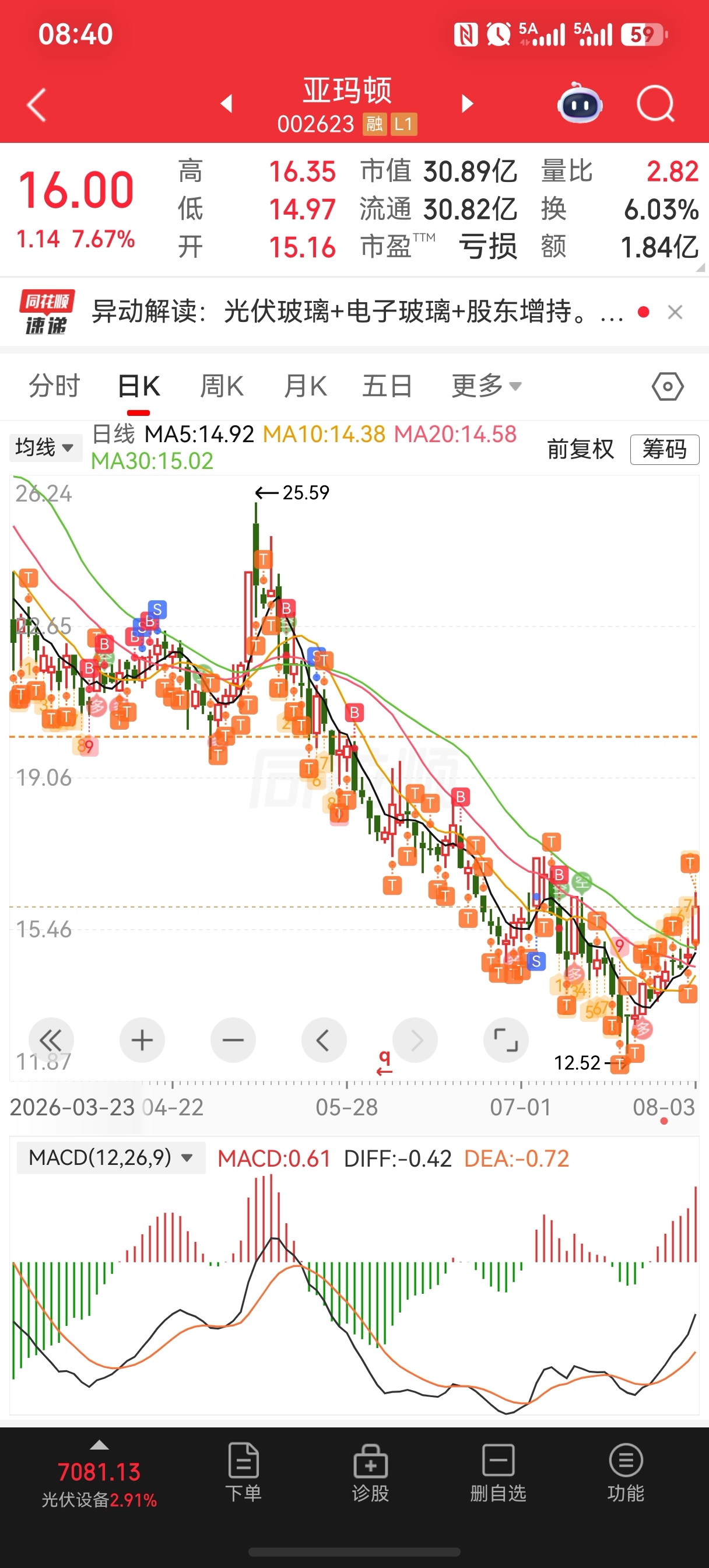Switch to the next stock
The width and height of the screenshot is (709, 1568).
467,103
